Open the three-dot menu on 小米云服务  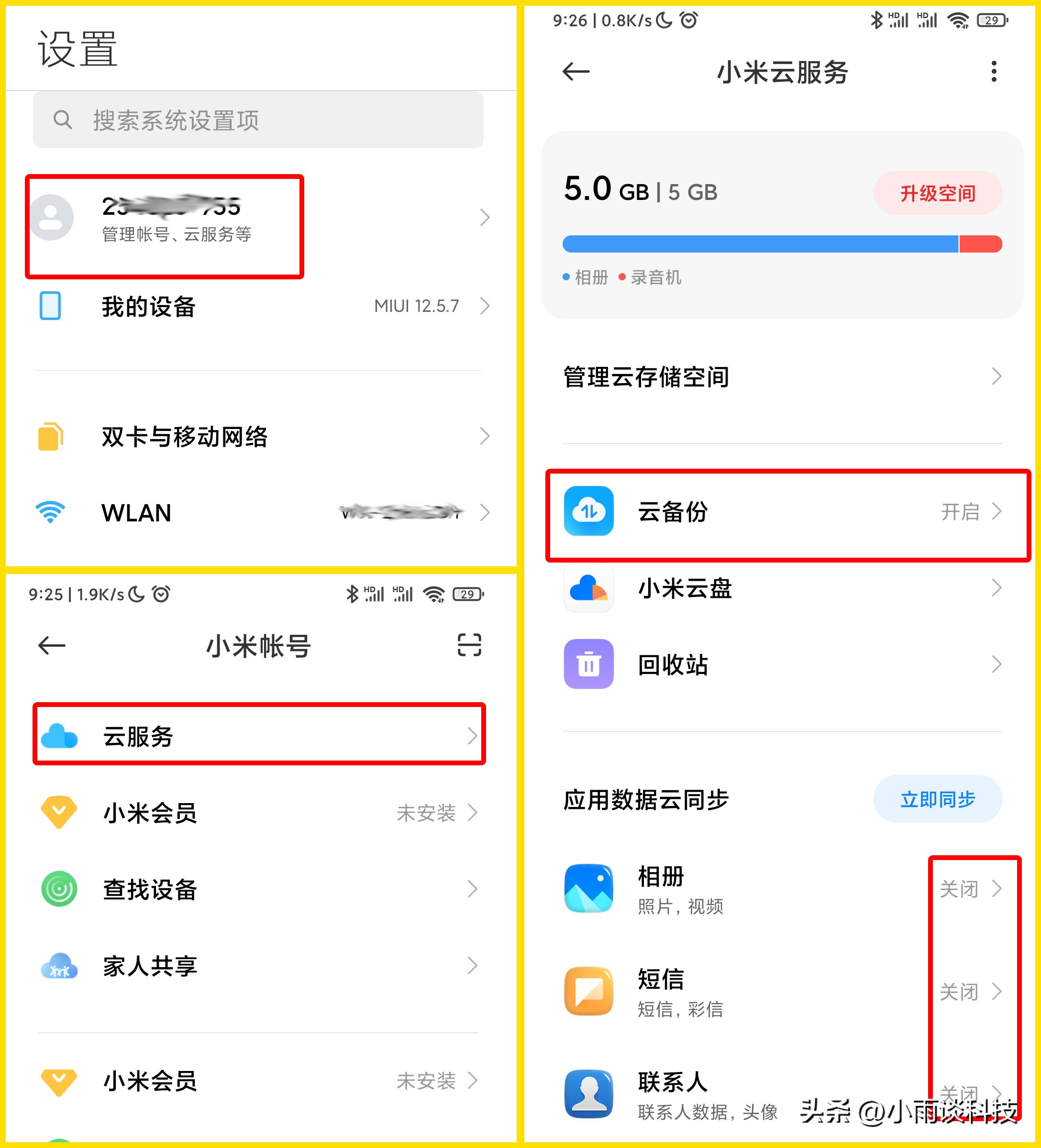tap(994, 72)
